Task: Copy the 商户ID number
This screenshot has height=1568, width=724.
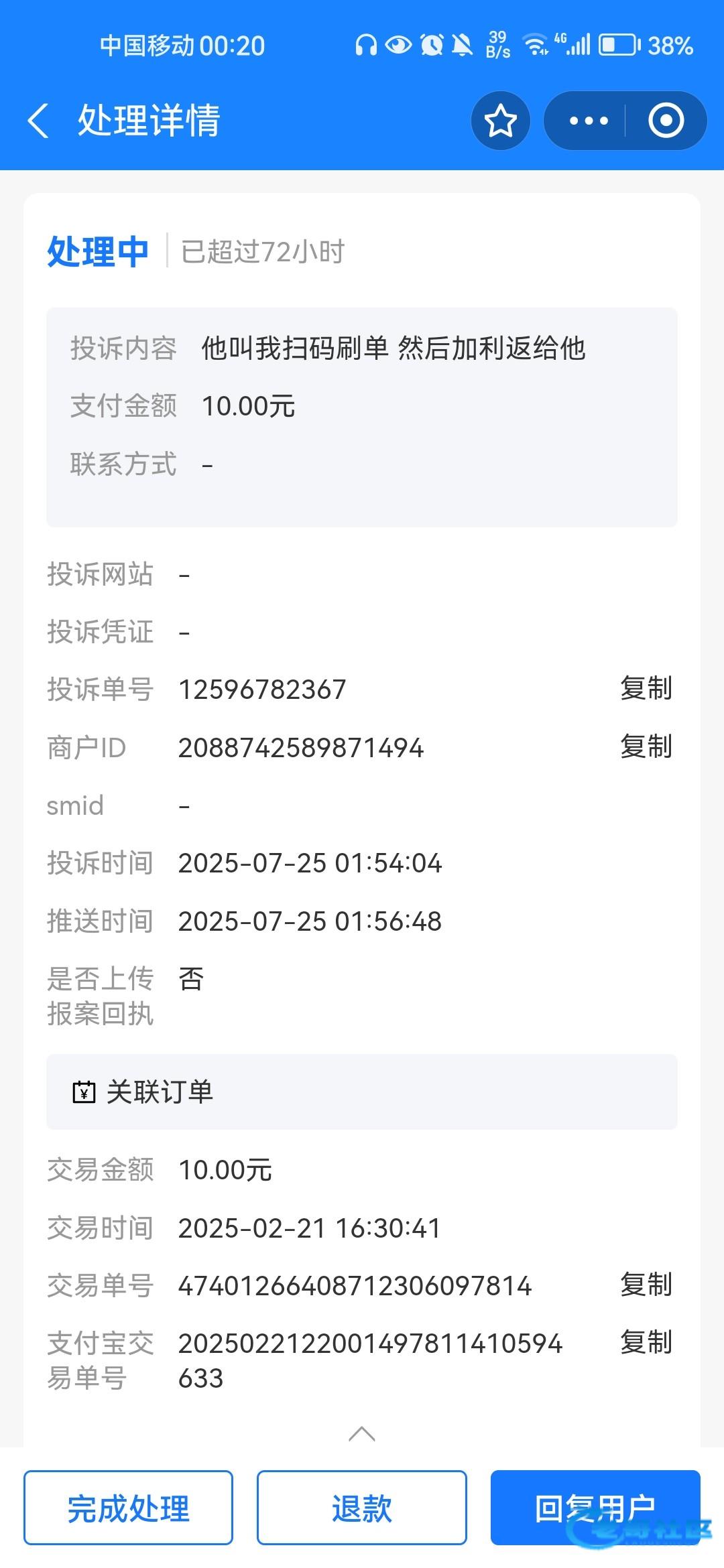Action: 646,747
